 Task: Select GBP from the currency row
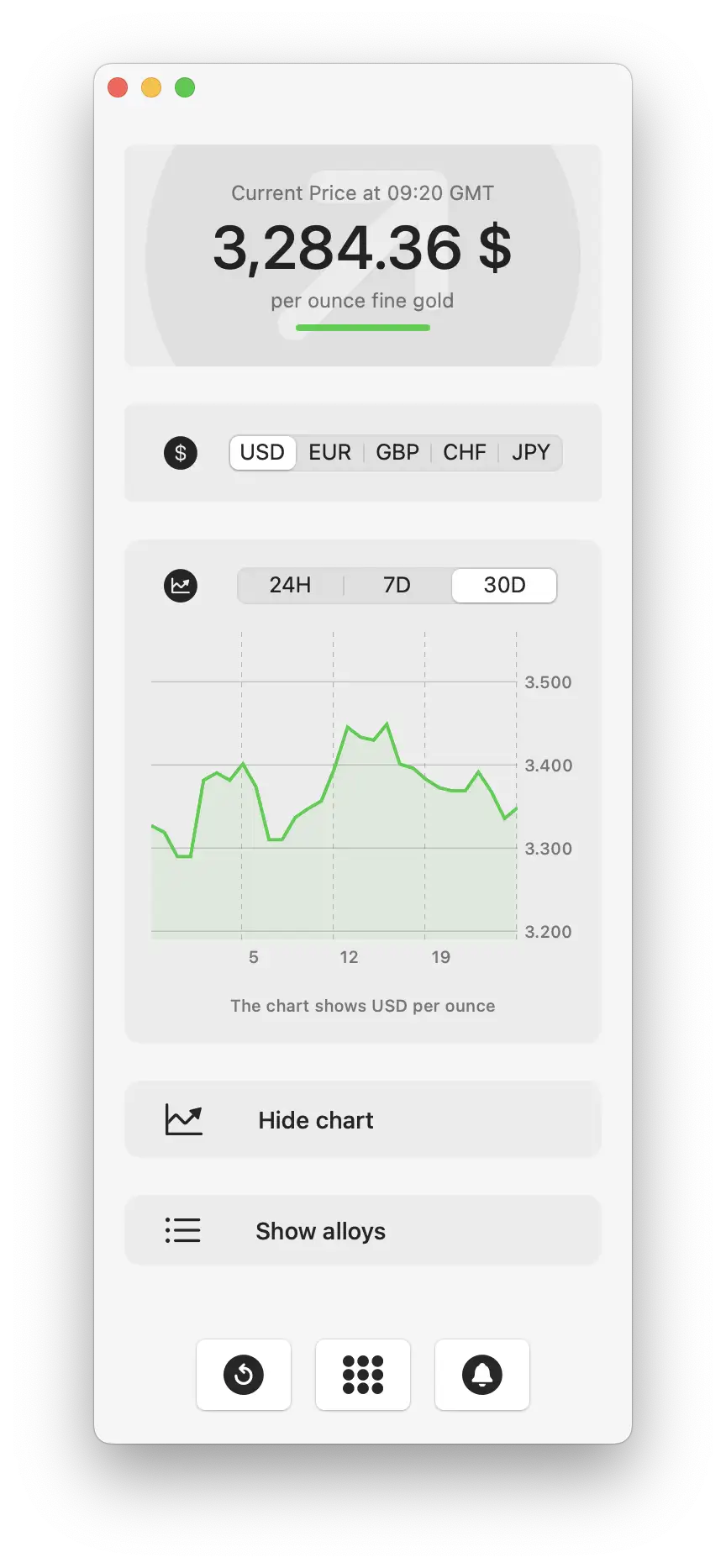pos(396,452)
